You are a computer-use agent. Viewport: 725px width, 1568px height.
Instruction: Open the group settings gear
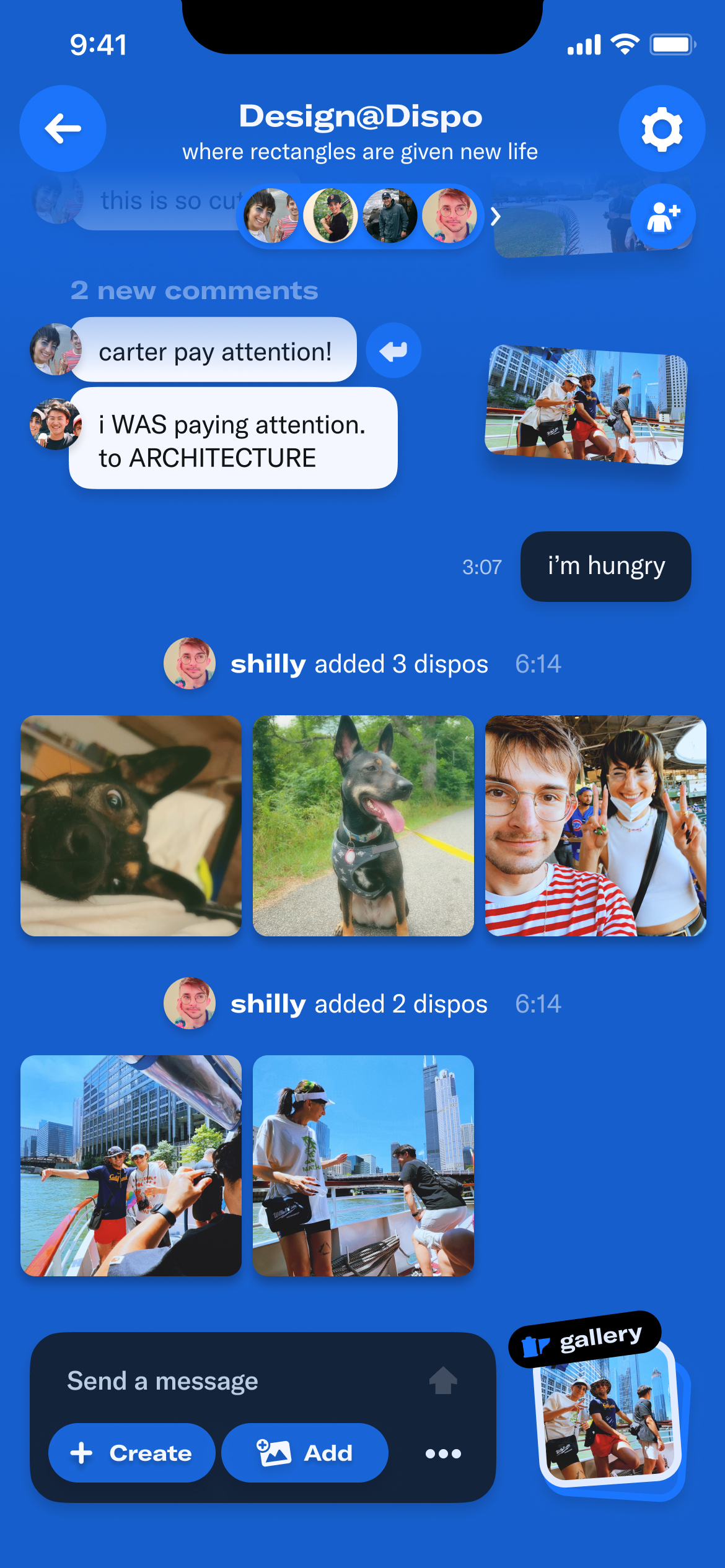tap(662, 129)
